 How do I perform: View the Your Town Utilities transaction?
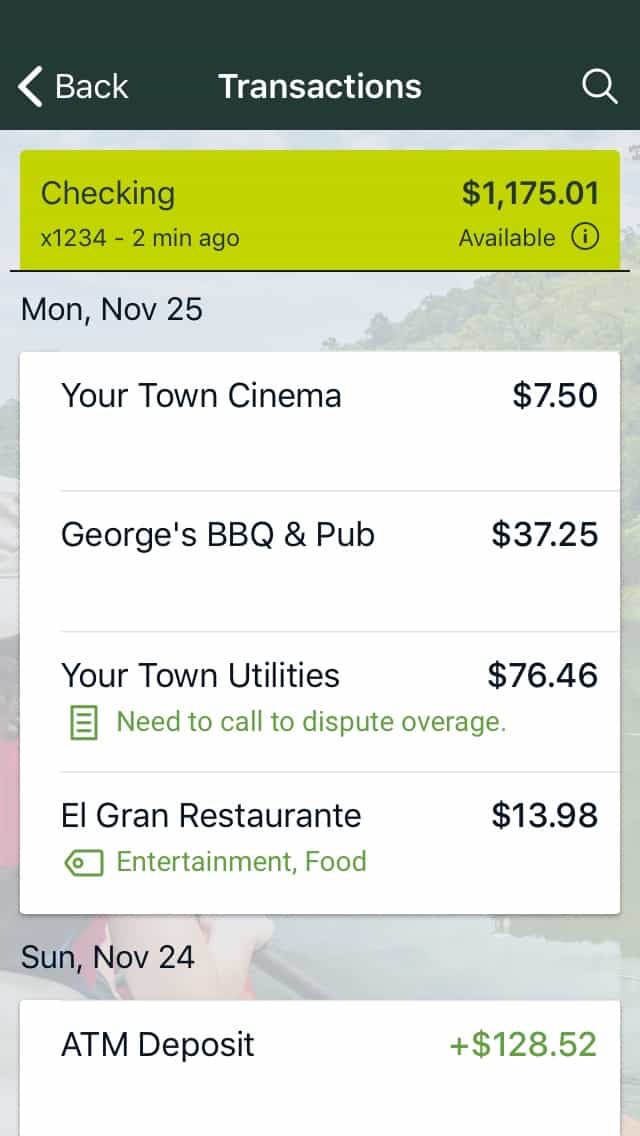(x=320, y=701)
